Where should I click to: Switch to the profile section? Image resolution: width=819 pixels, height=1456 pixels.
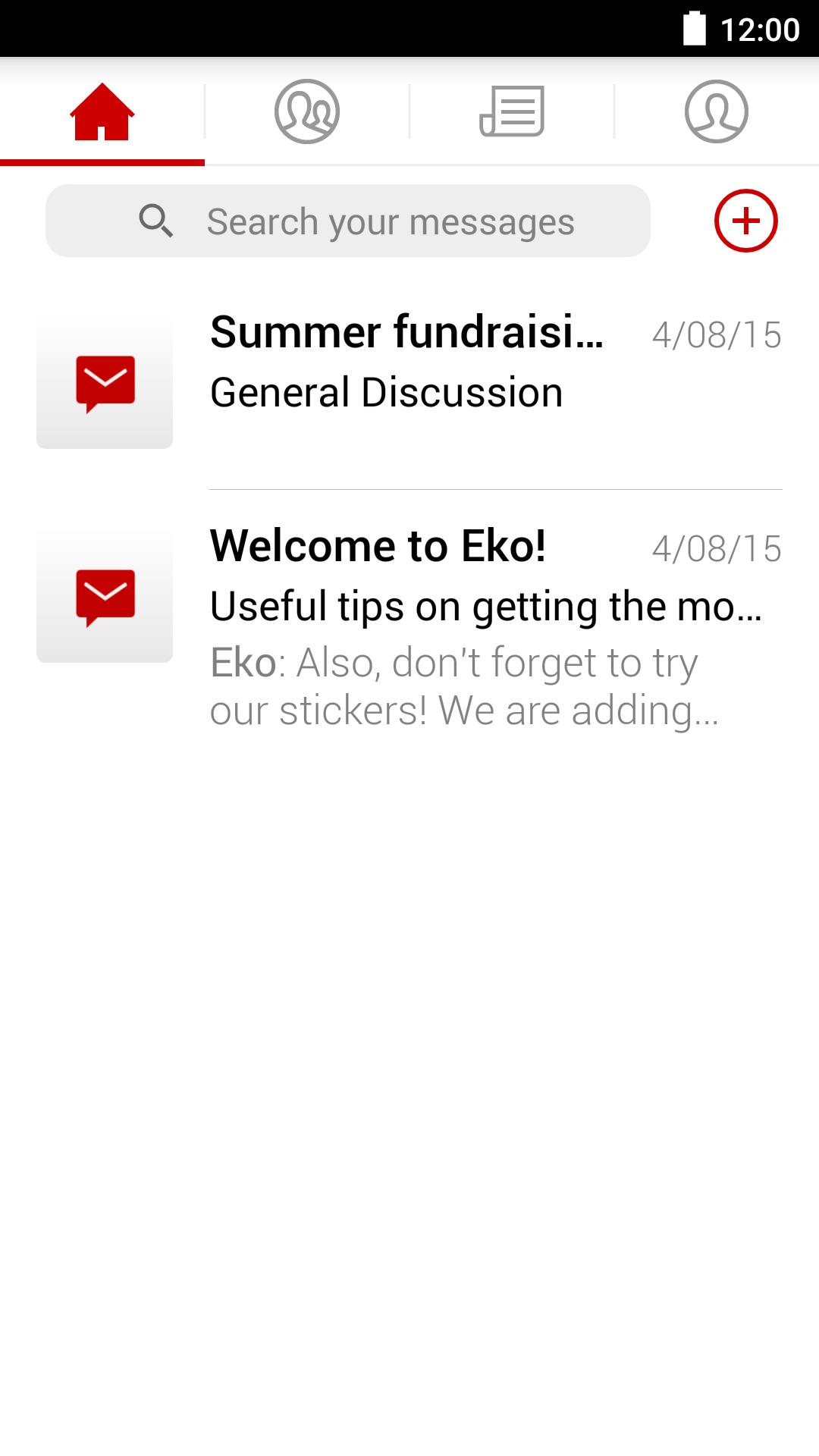(x=716, y=112)
